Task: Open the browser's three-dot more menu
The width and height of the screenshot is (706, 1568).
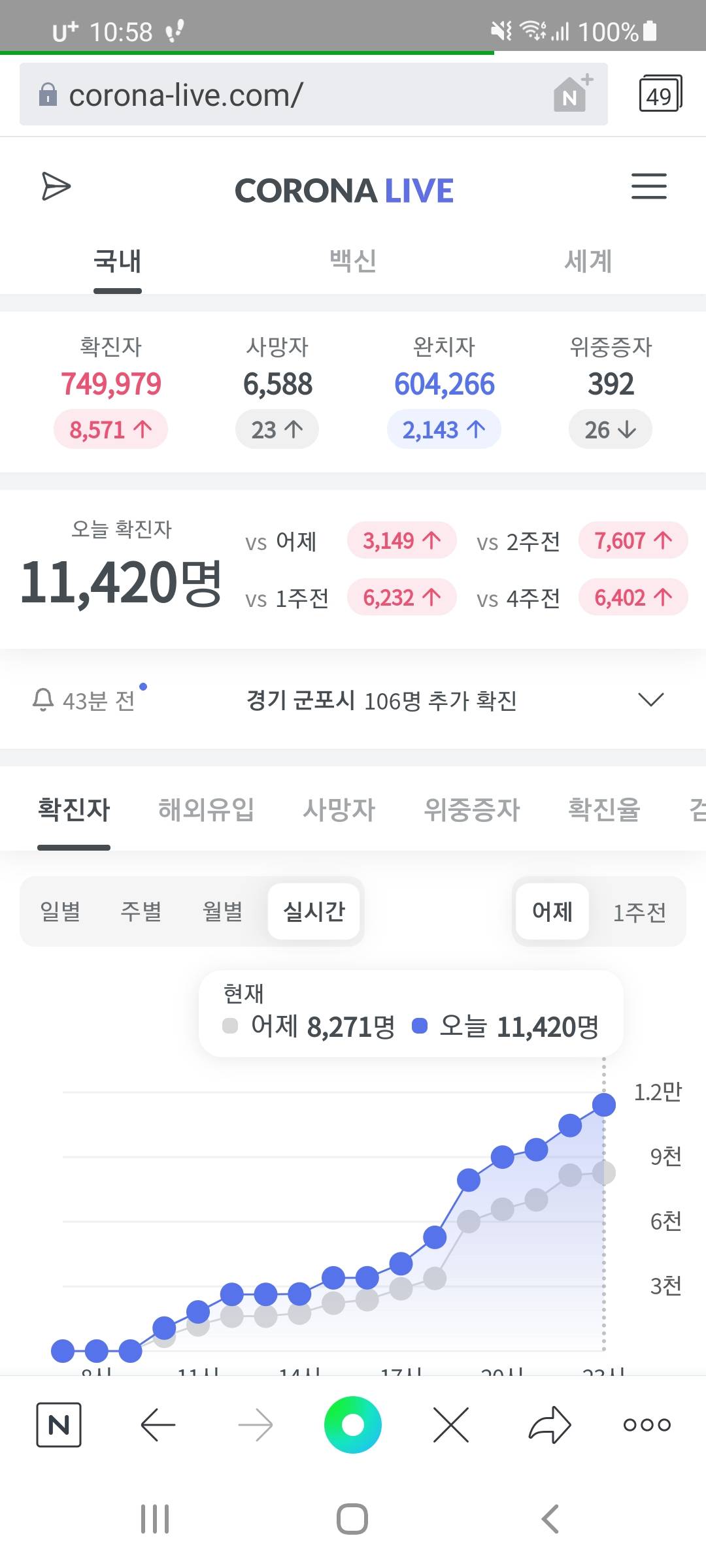Action: pos(647,1424)
